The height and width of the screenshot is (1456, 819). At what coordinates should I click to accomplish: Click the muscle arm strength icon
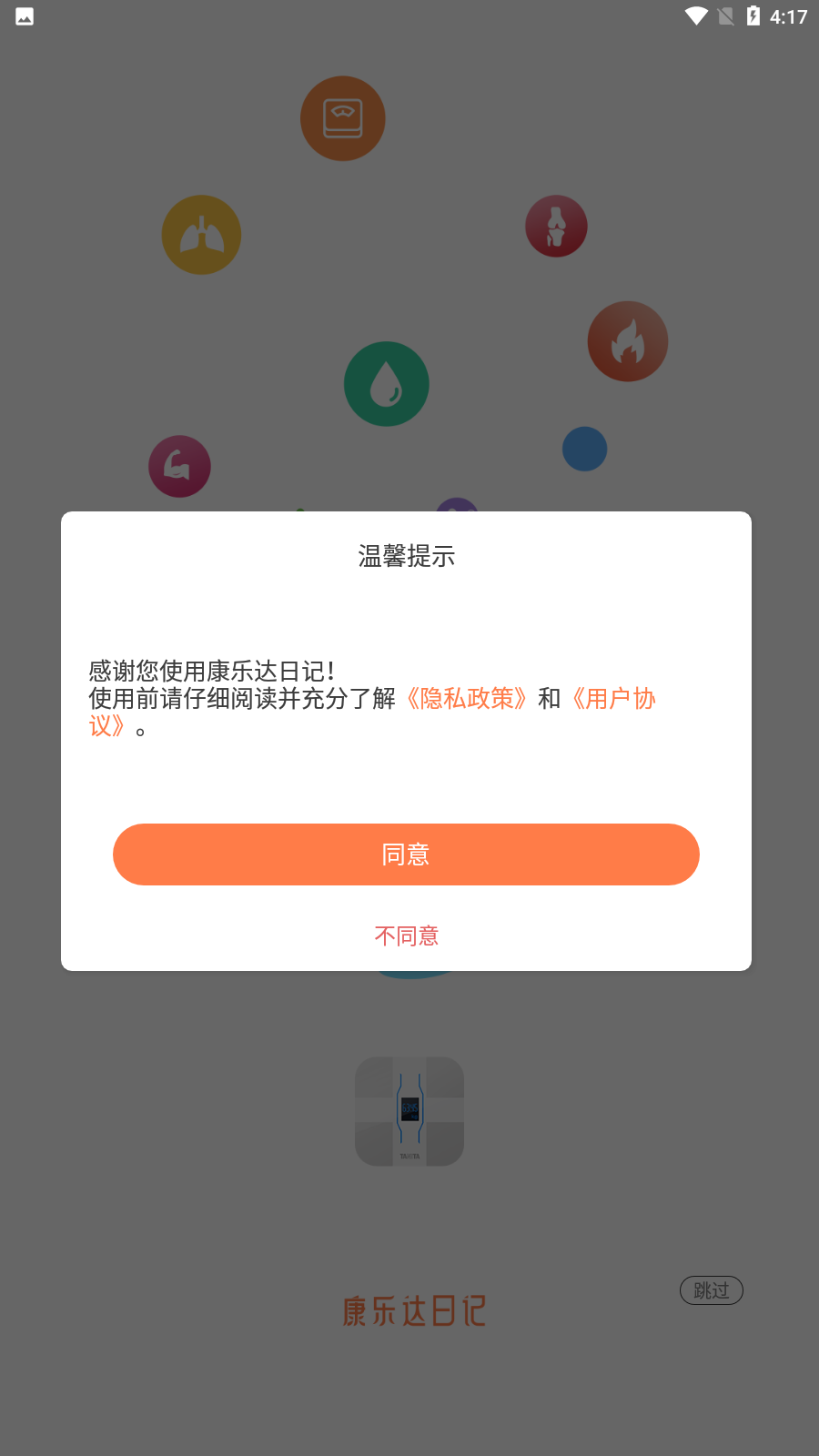point(179,466)
